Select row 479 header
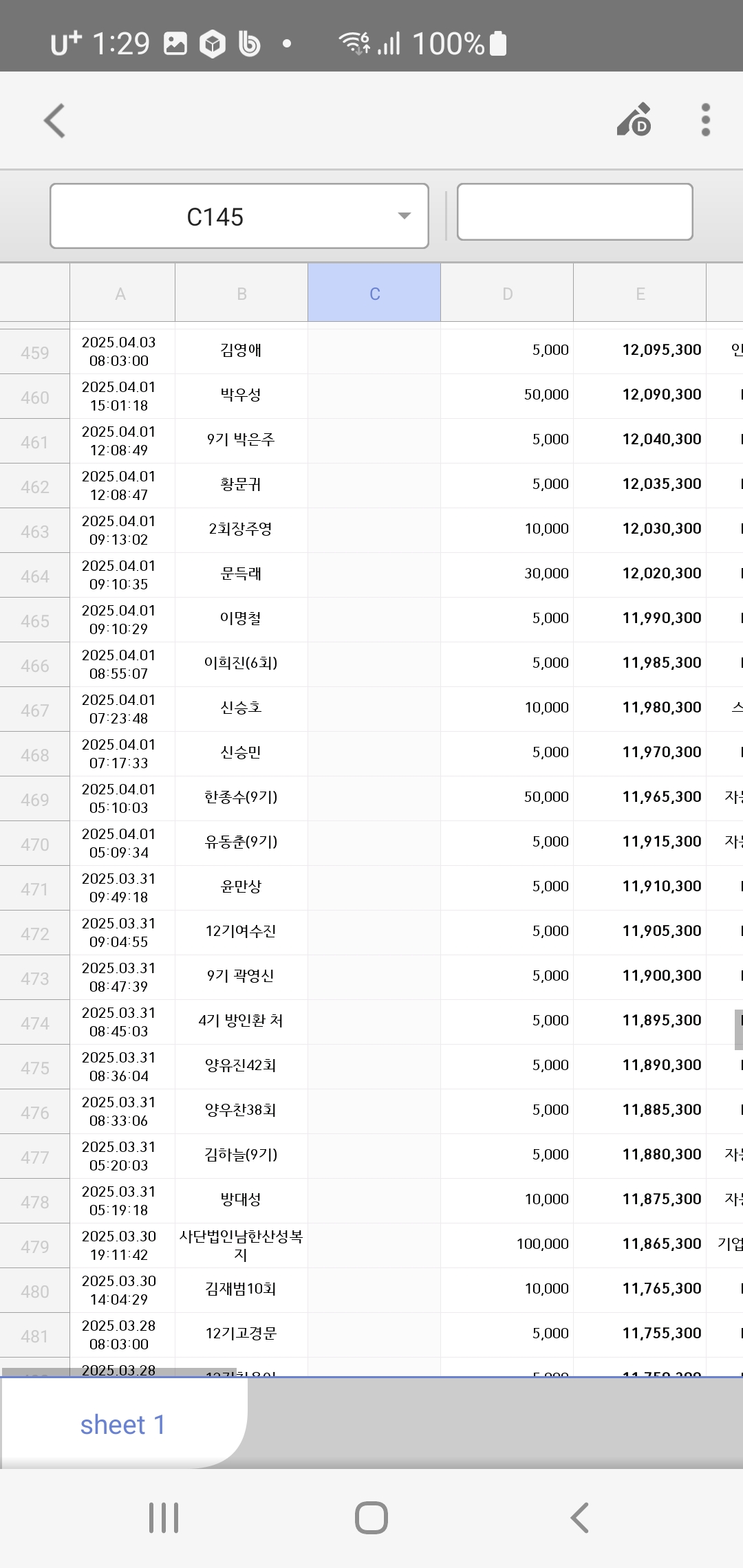 pyautogui.click(x=34, y=1247)
